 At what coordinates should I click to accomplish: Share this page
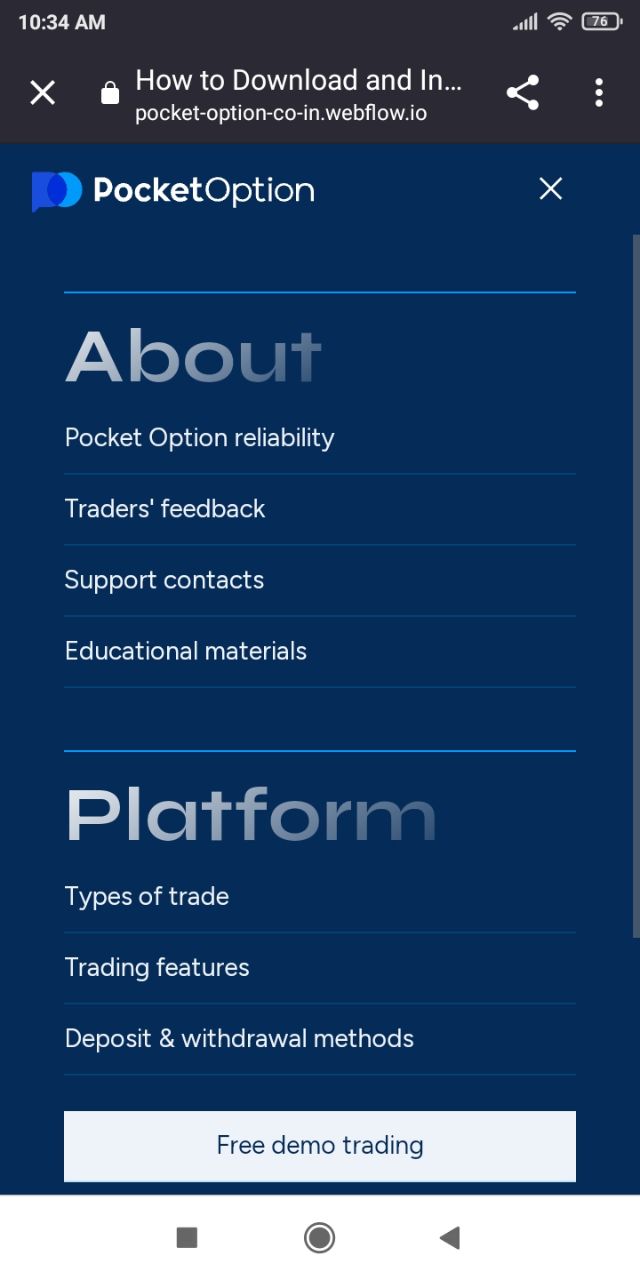522,93
